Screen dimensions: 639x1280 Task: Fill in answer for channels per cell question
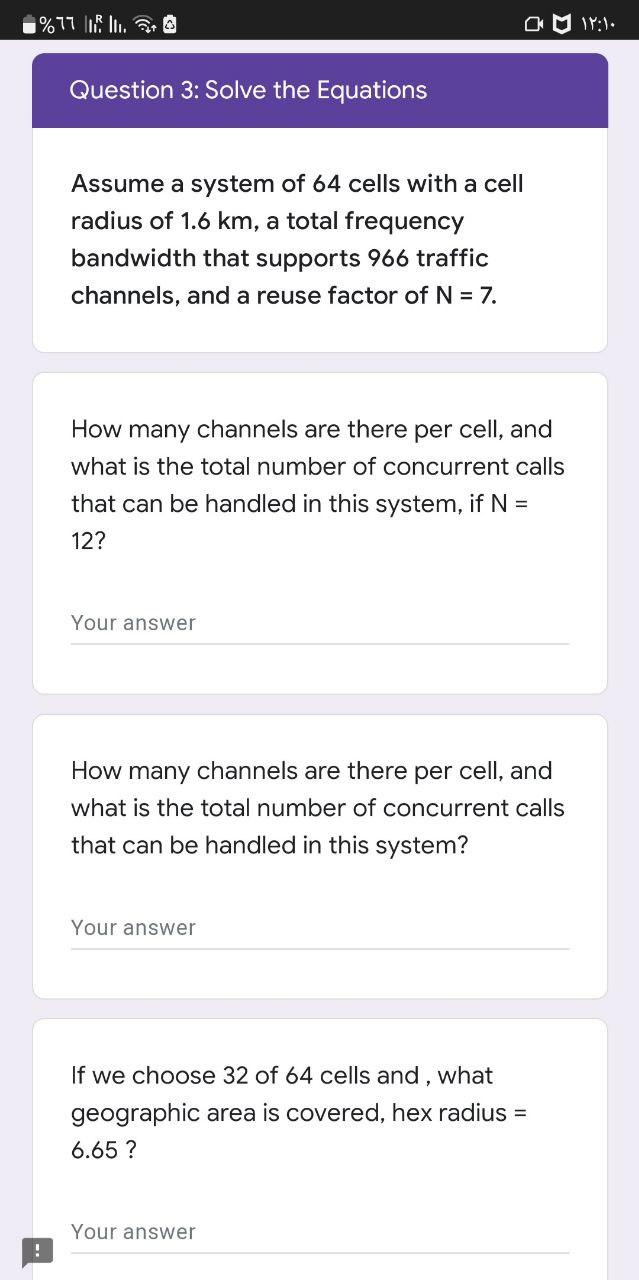click(319, 928)
